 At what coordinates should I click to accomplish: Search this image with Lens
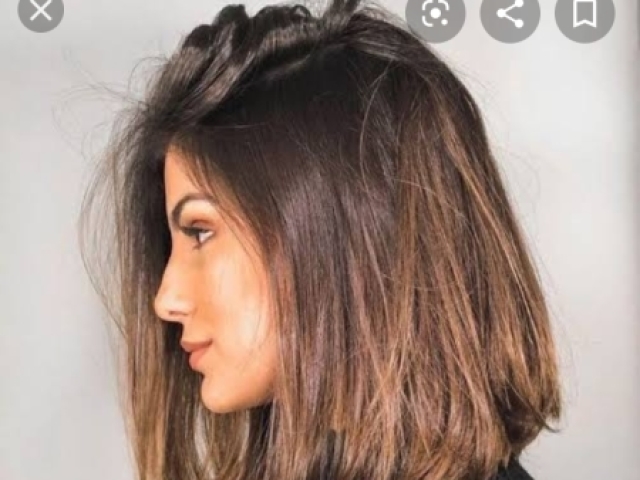pyautogui.click(x=435, y=12)
